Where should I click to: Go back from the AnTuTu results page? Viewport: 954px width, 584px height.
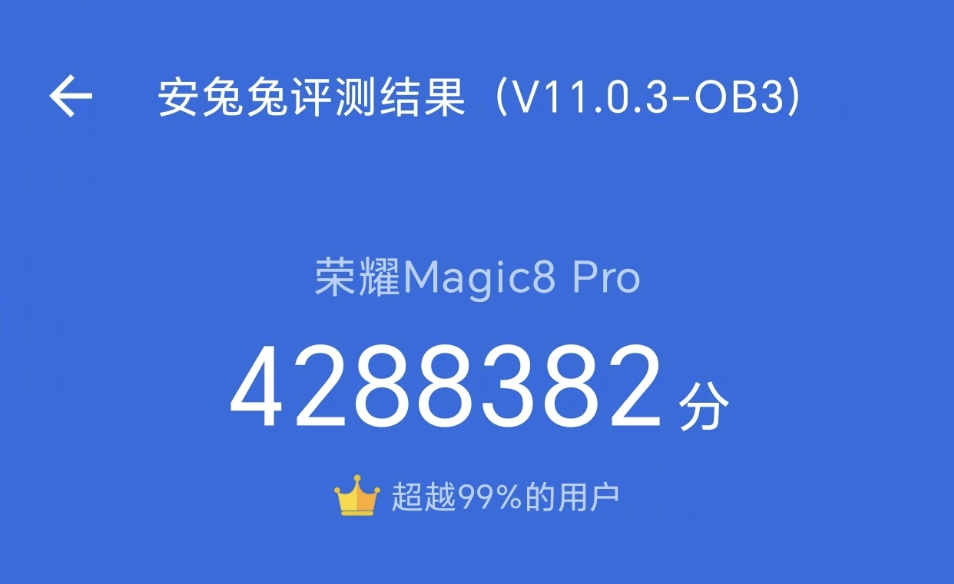pos(70,97)
